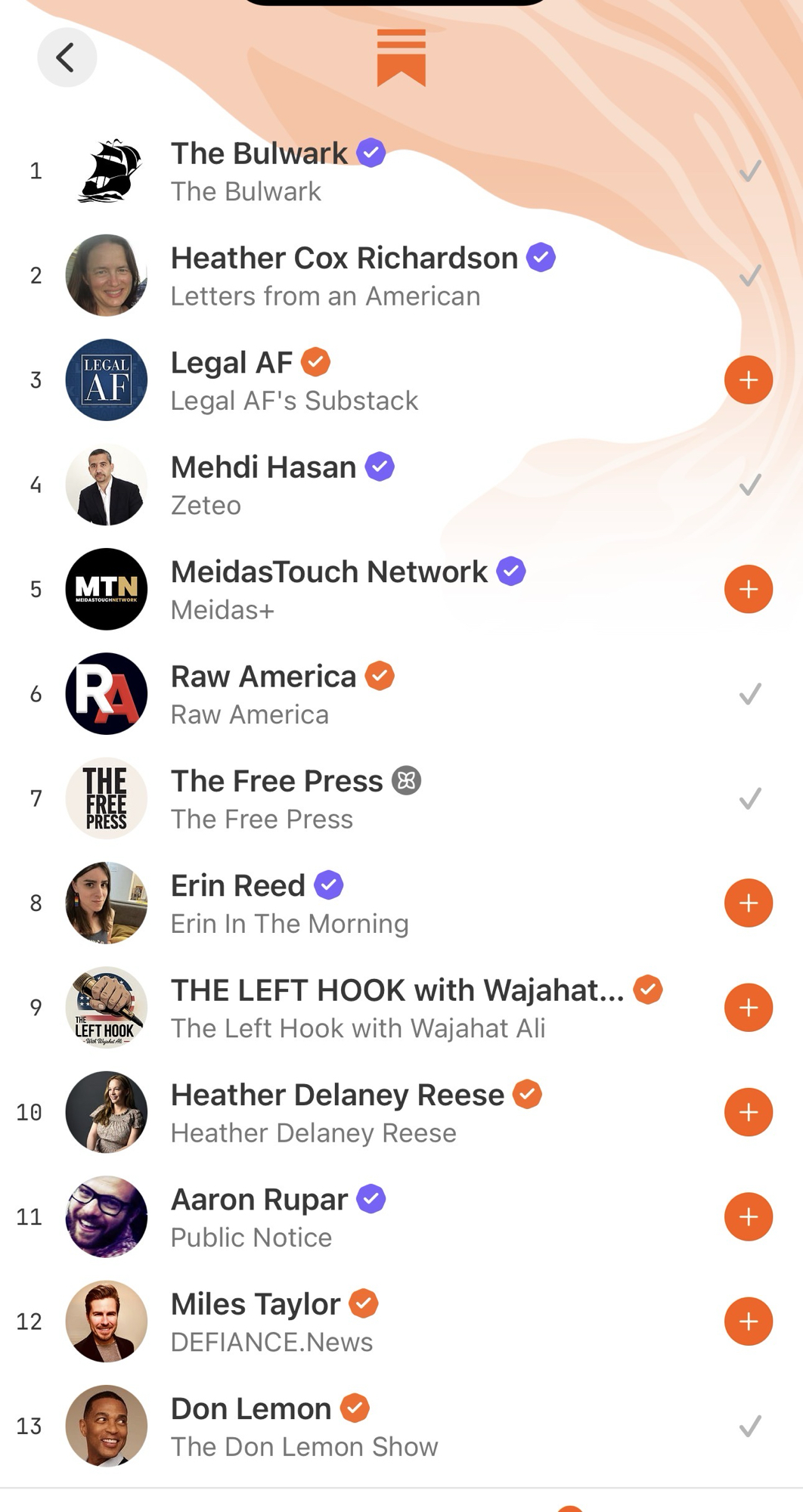This screenshot has height=1512, width=803.
Task: Add Erin Reed with plus button
Action: coord(748,903)
